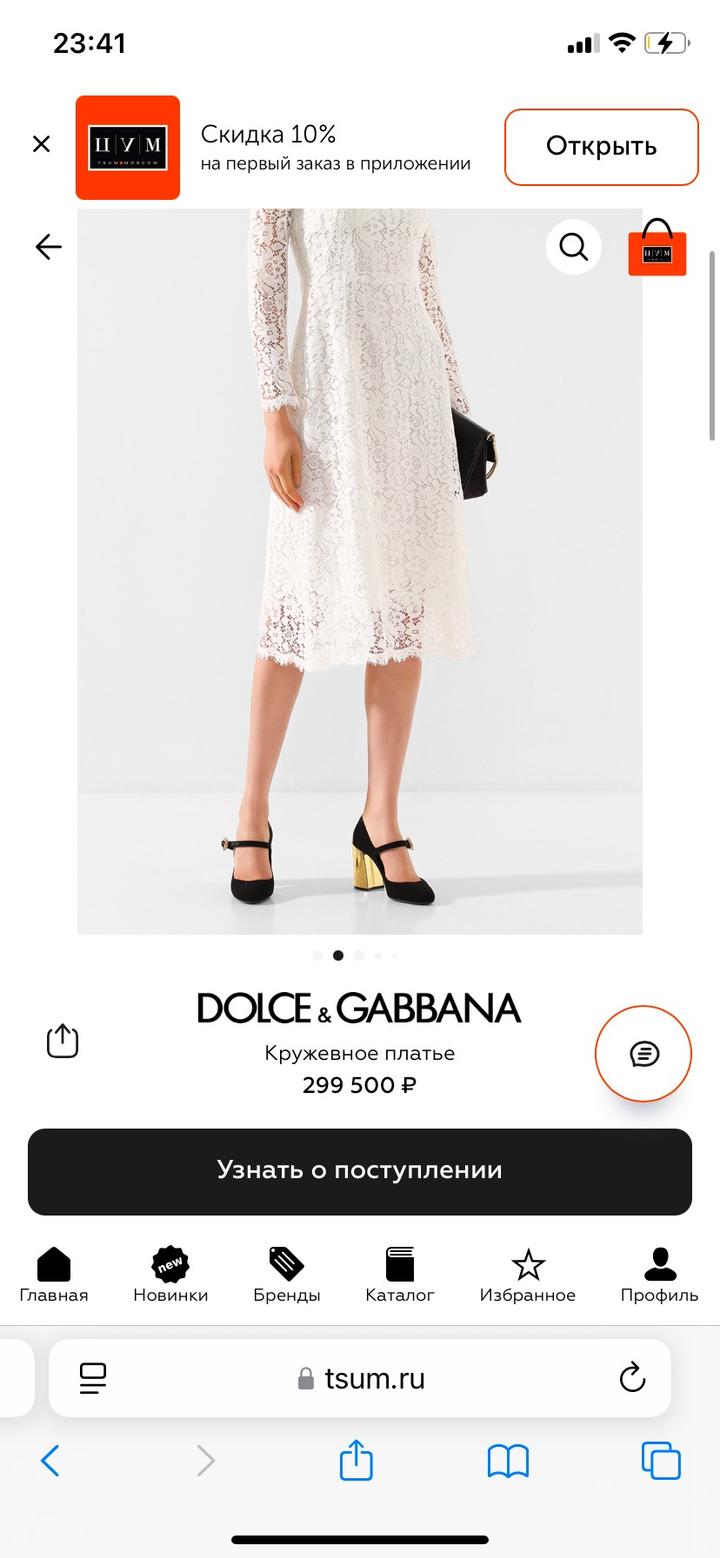This screenshot has width=720, height=1558.
Task: Reload the page in Safari
Action: point(632,1379)
